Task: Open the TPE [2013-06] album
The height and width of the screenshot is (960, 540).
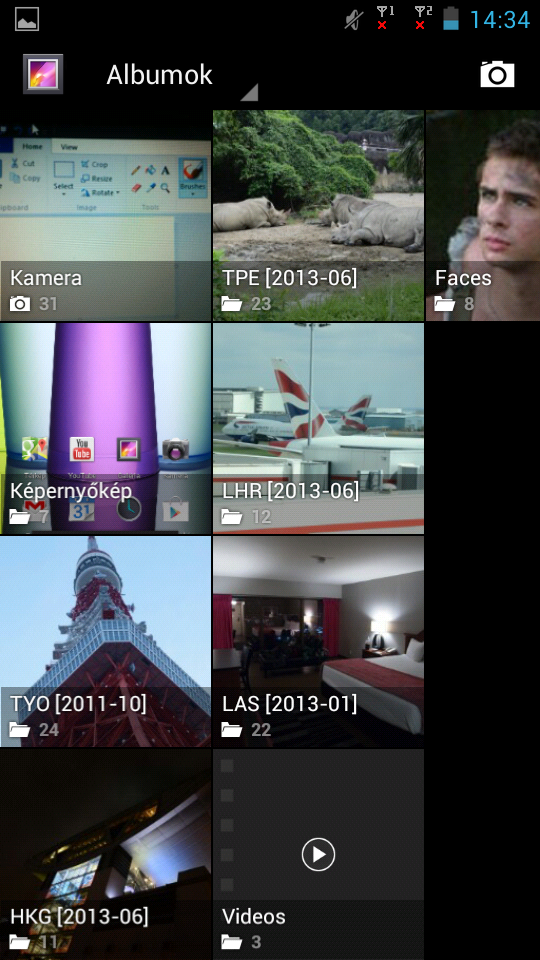Action: click(x=318, y=216)
